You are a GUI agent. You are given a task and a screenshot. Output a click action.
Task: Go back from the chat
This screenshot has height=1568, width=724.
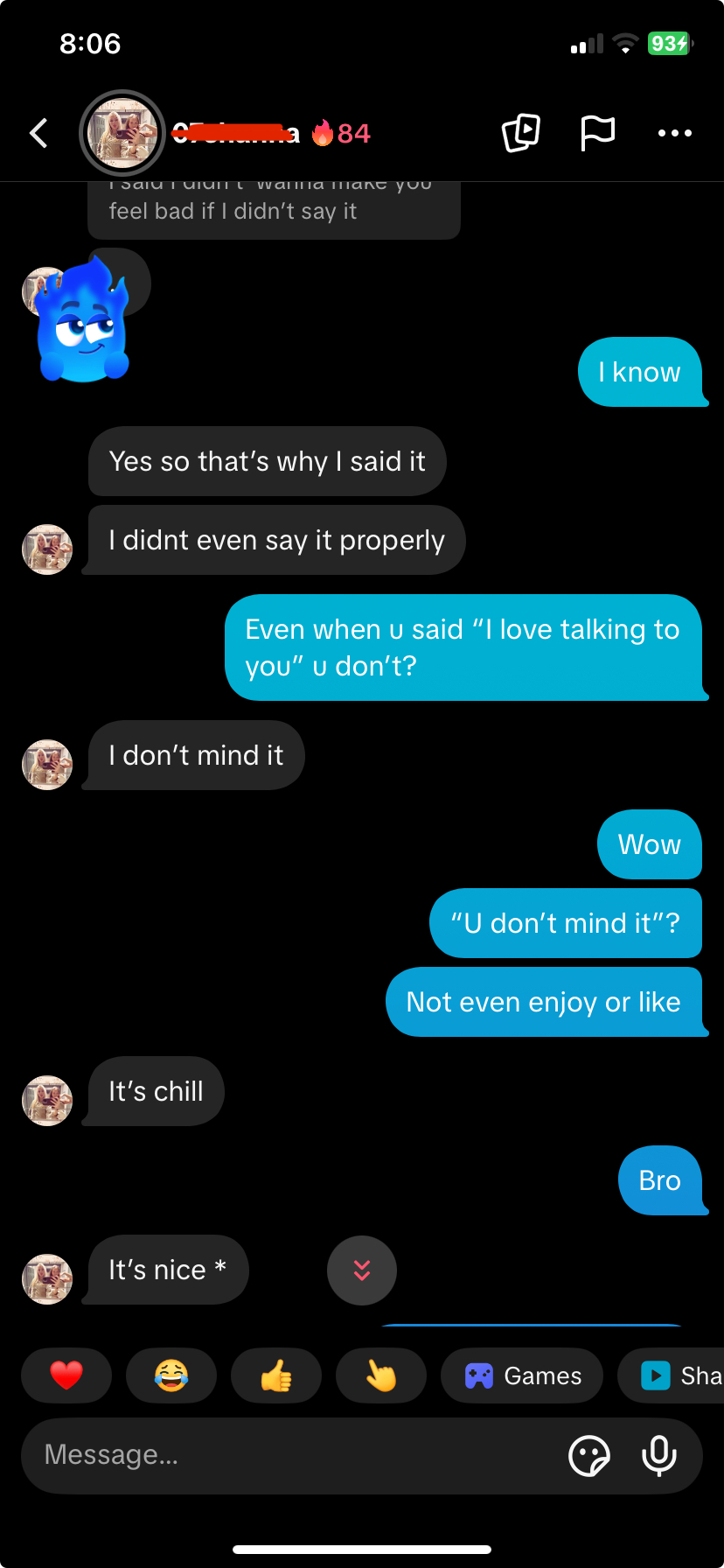pyautogui.click(x=38, y=133)
